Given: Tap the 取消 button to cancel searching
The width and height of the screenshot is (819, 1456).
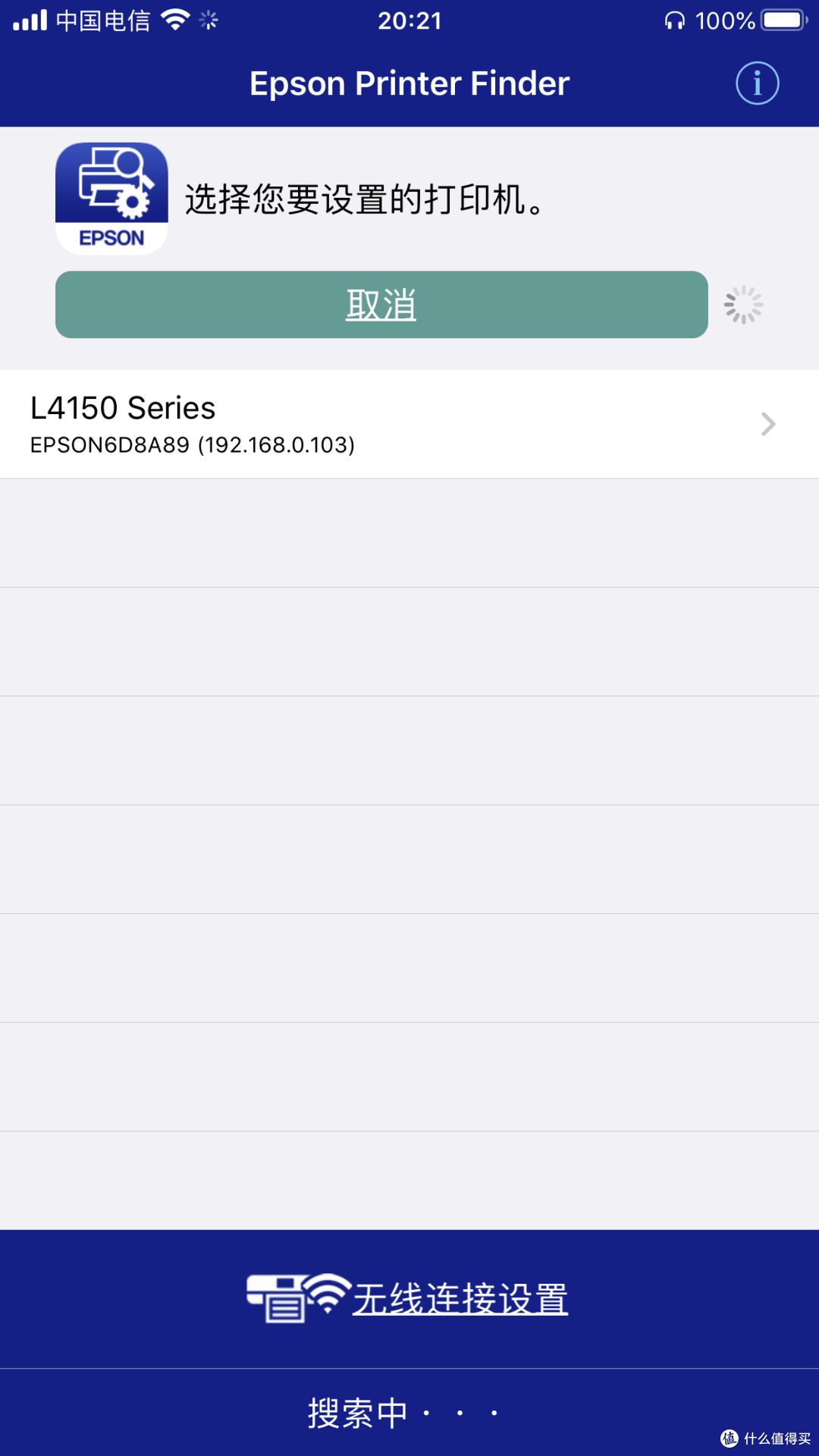Looking at the screenshot, I should pyautogui.click(x=381, y=305).
